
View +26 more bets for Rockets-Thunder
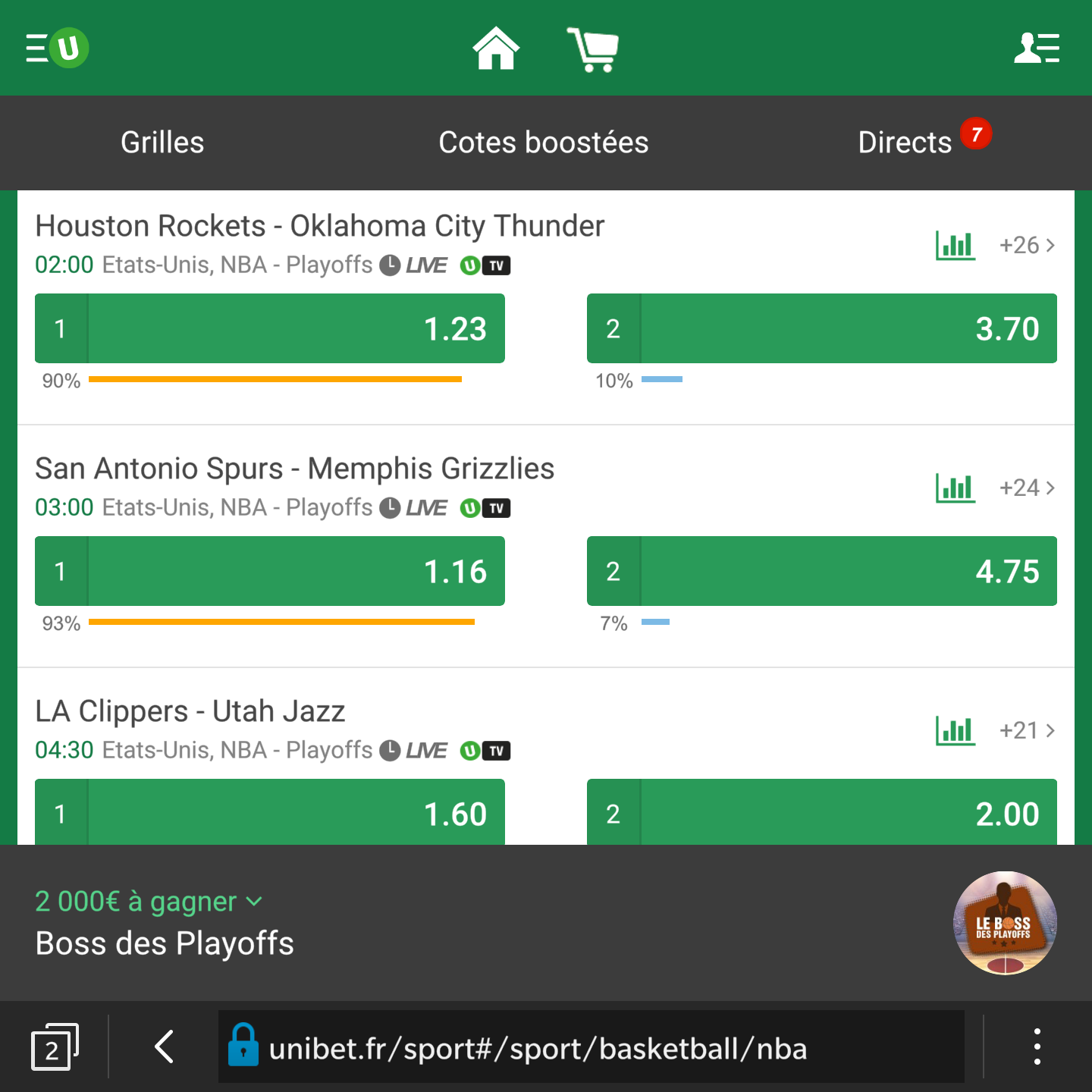[x=1027, y=245]
